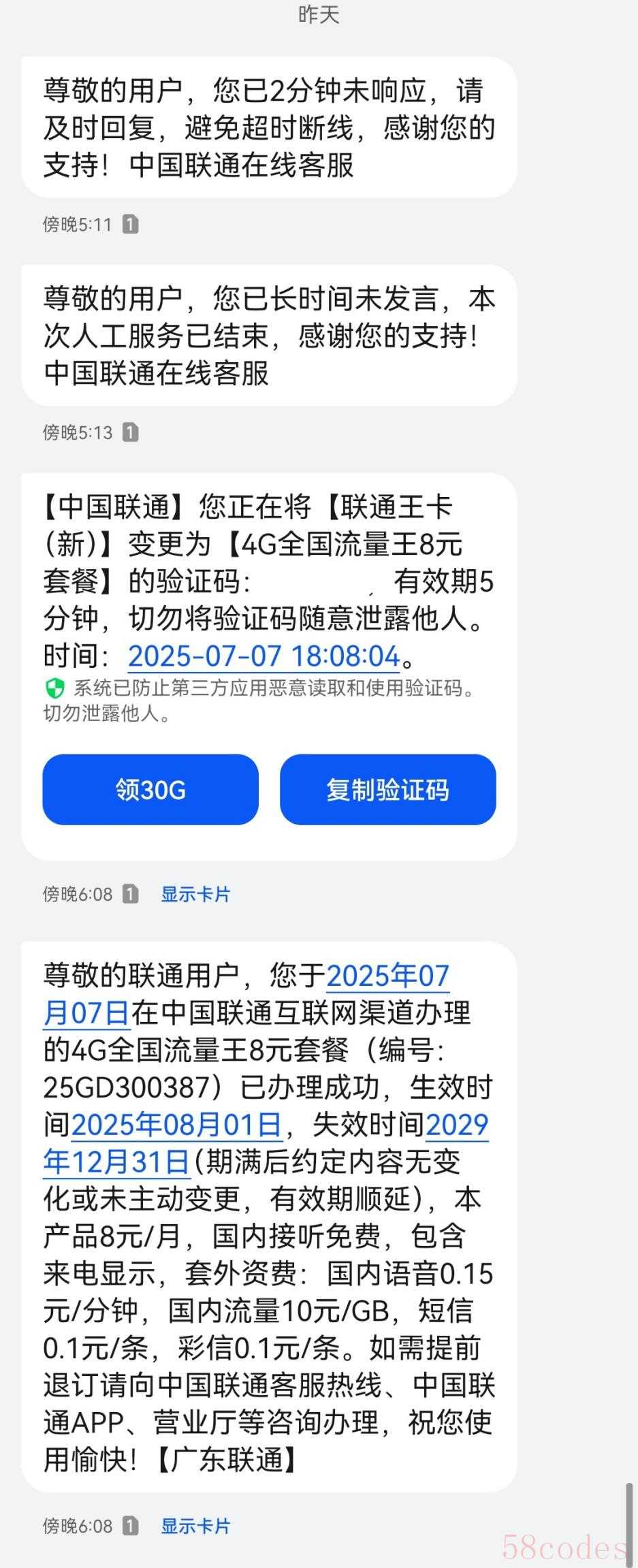Open the 2029年12月31日 expiry date link
Viewport: 638px width, 1568px height.
(x=116, y=1162)
